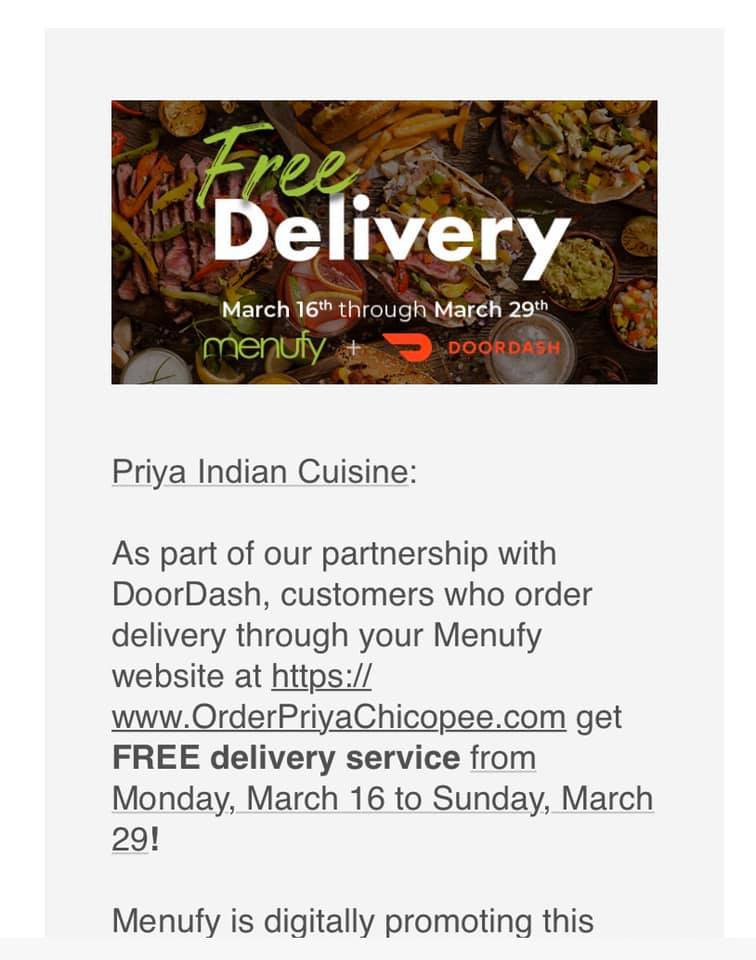This screenshot has height=960, width=756.
Task: Open the Priya Indian Cuisine link
Action: (x=259, y=471)
